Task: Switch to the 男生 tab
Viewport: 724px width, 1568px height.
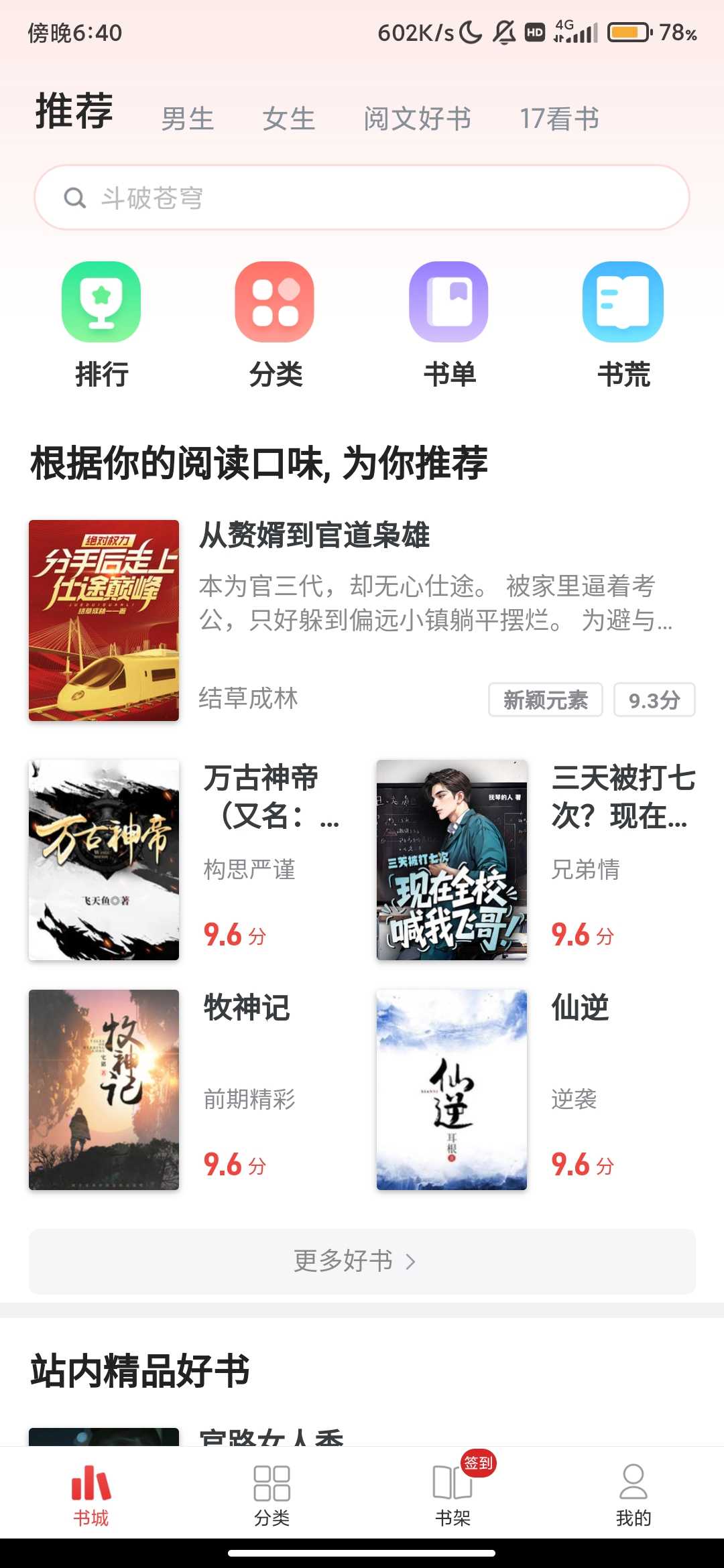Action: pos(187,119)
